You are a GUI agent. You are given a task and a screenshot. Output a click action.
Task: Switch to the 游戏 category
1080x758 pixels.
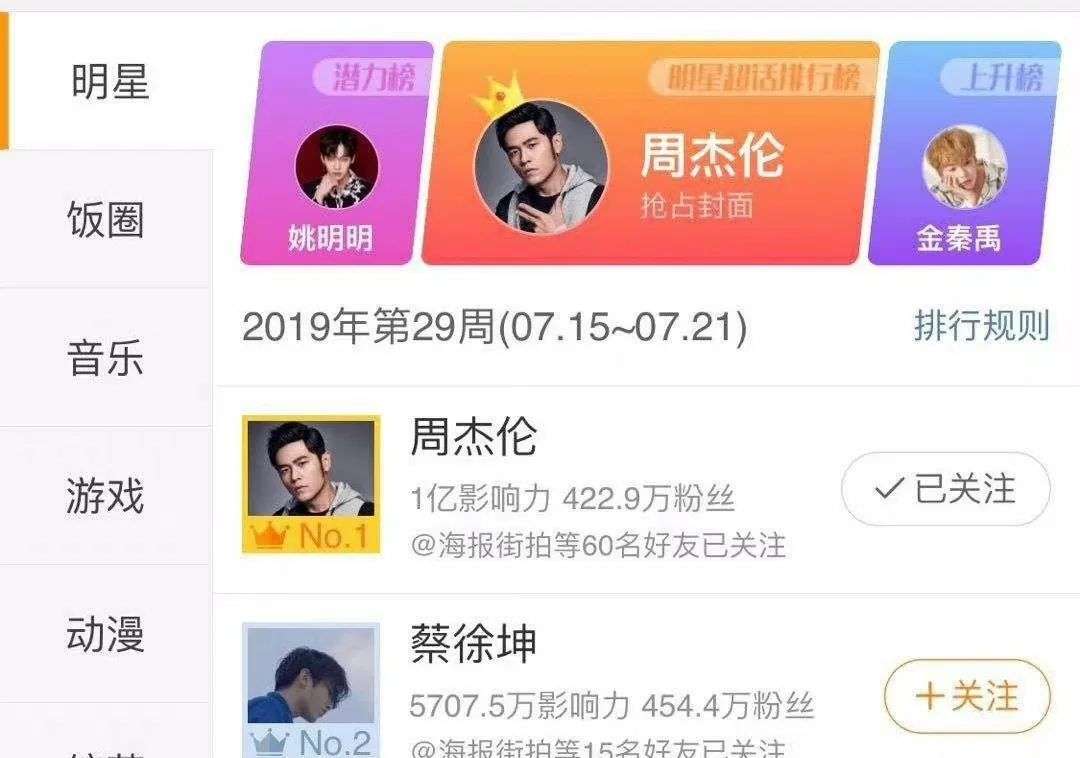coord(106,496)
